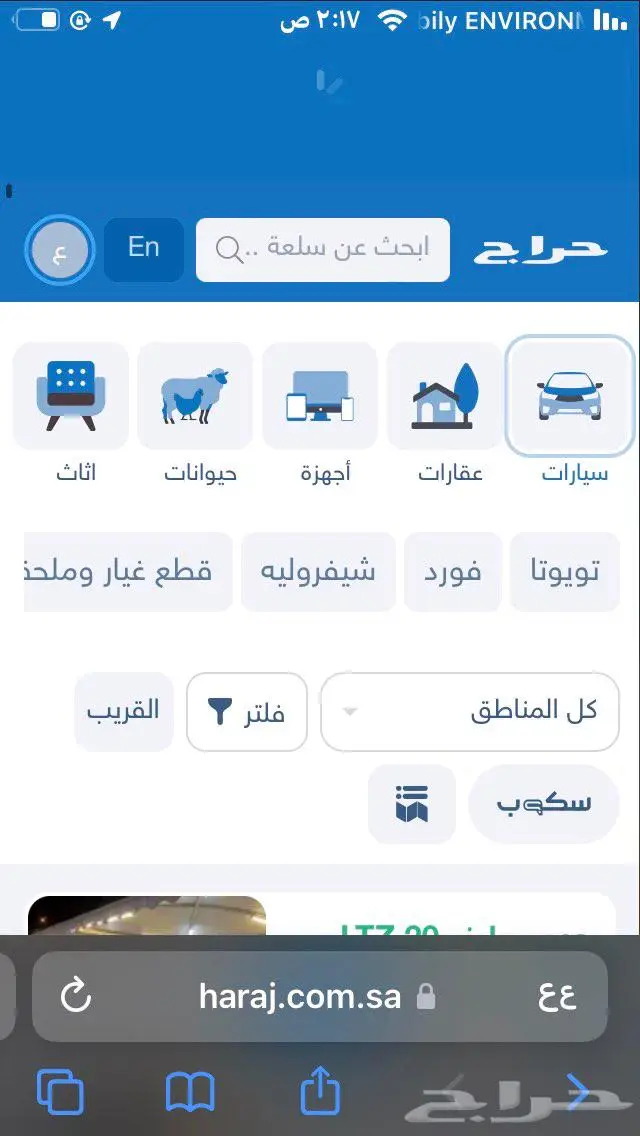This screenshot has width=640, height=1136.
Task: Open the user profile avatar
Action: (x=60, y=251)
